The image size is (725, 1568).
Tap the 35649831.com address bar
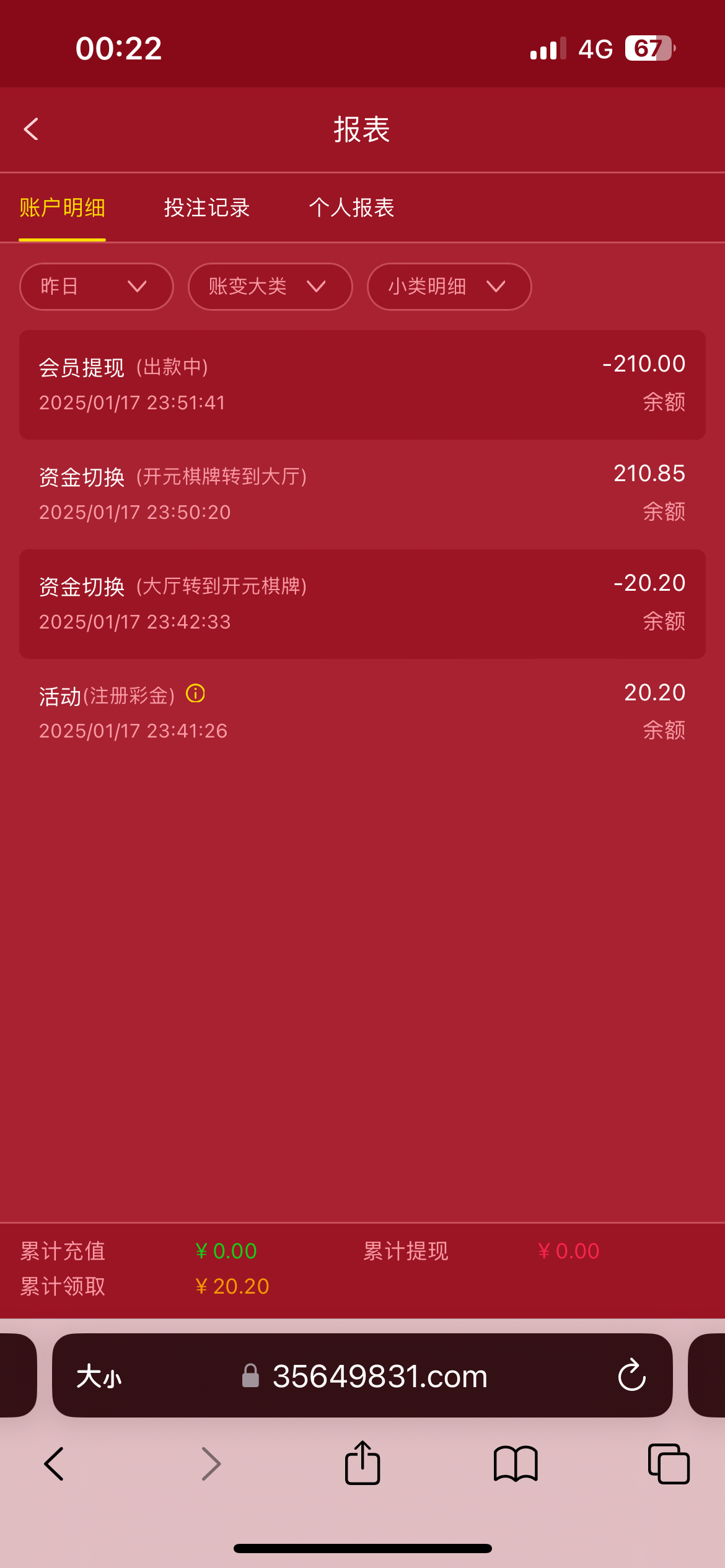coord(379,1377)
